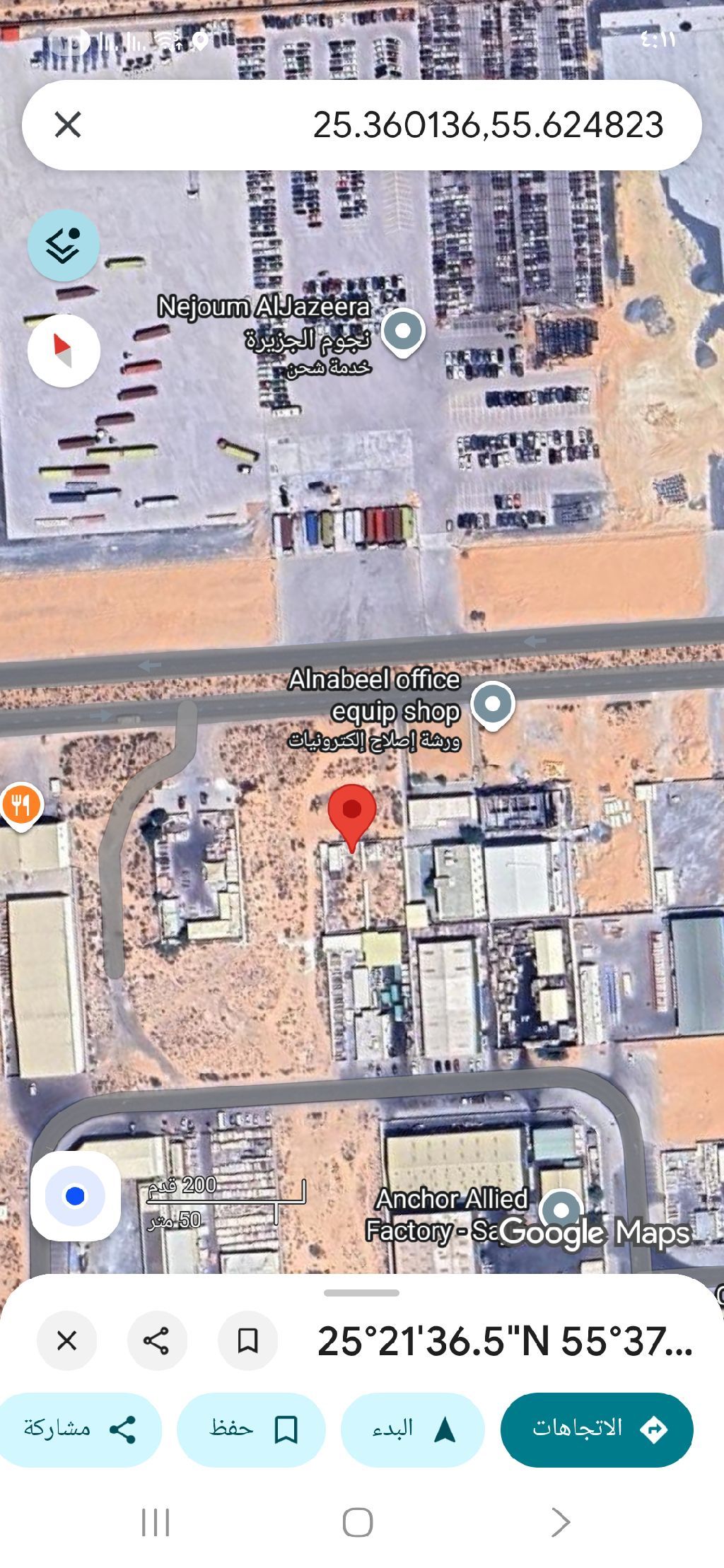Open the map layers selector
The image size is (724, 1568).
pos(64,245)
